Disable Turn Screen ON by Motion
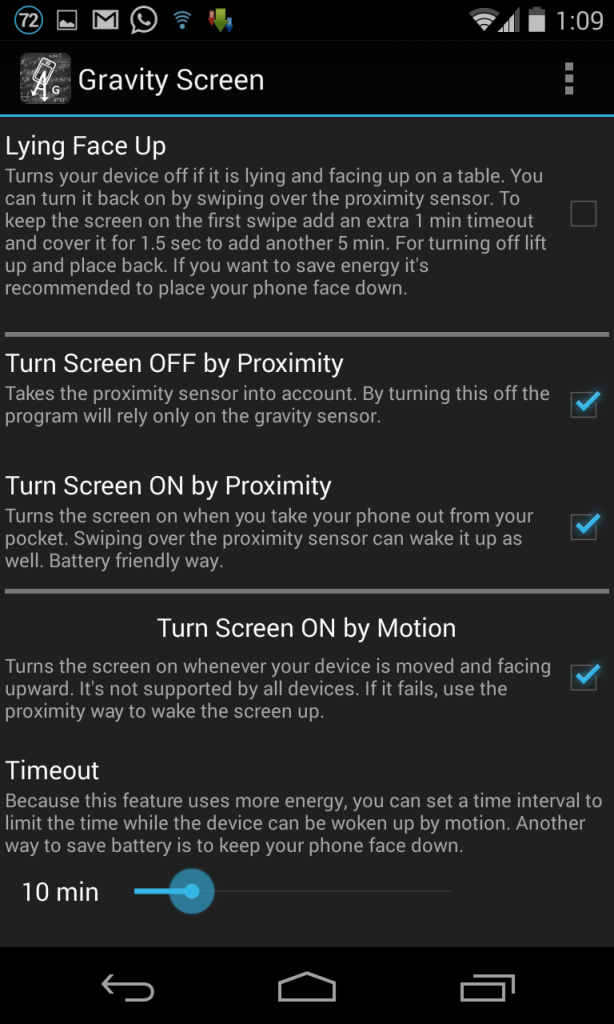614x1024 pixels. pyautogui.click(x=583, y=676)
